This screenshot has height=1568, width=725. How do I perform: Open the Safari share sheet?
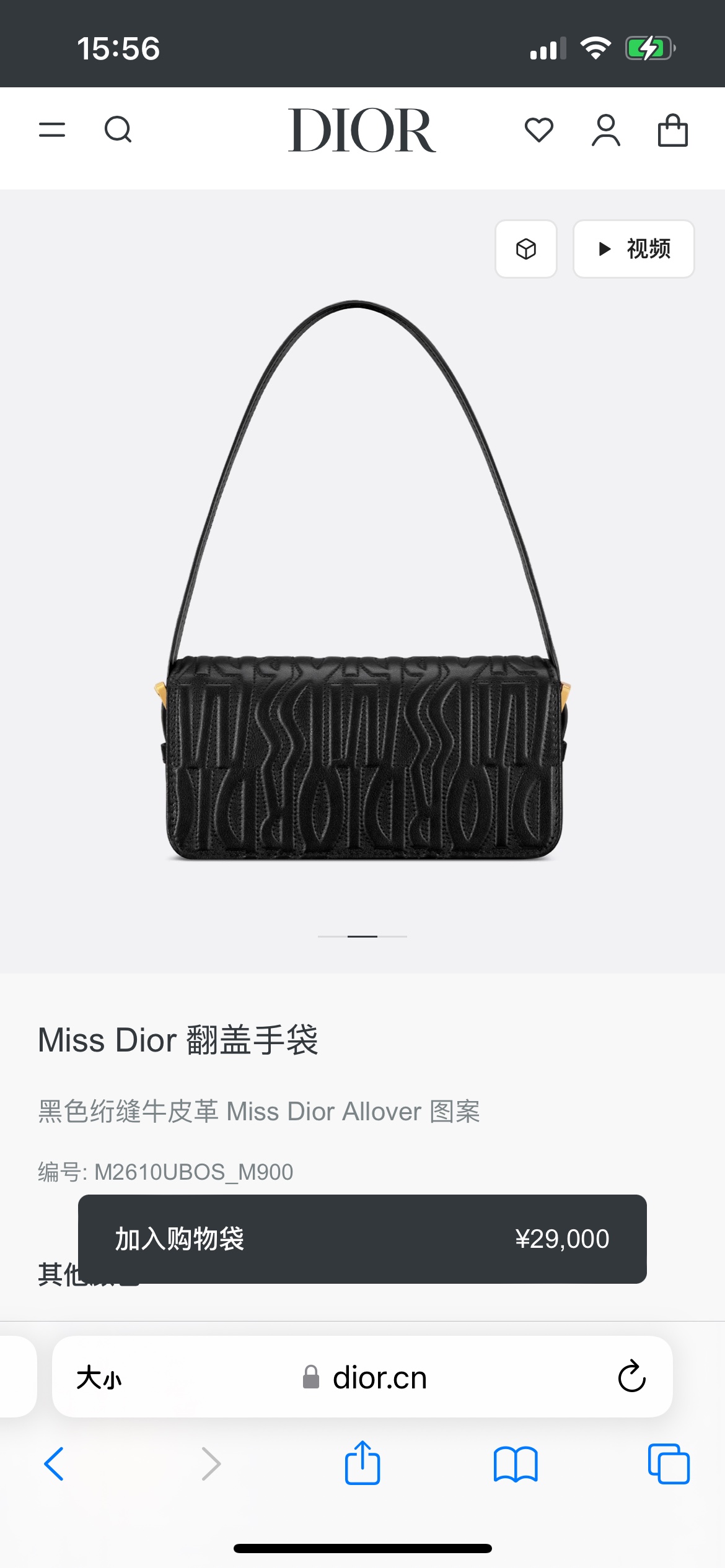tap(362, 1463)
